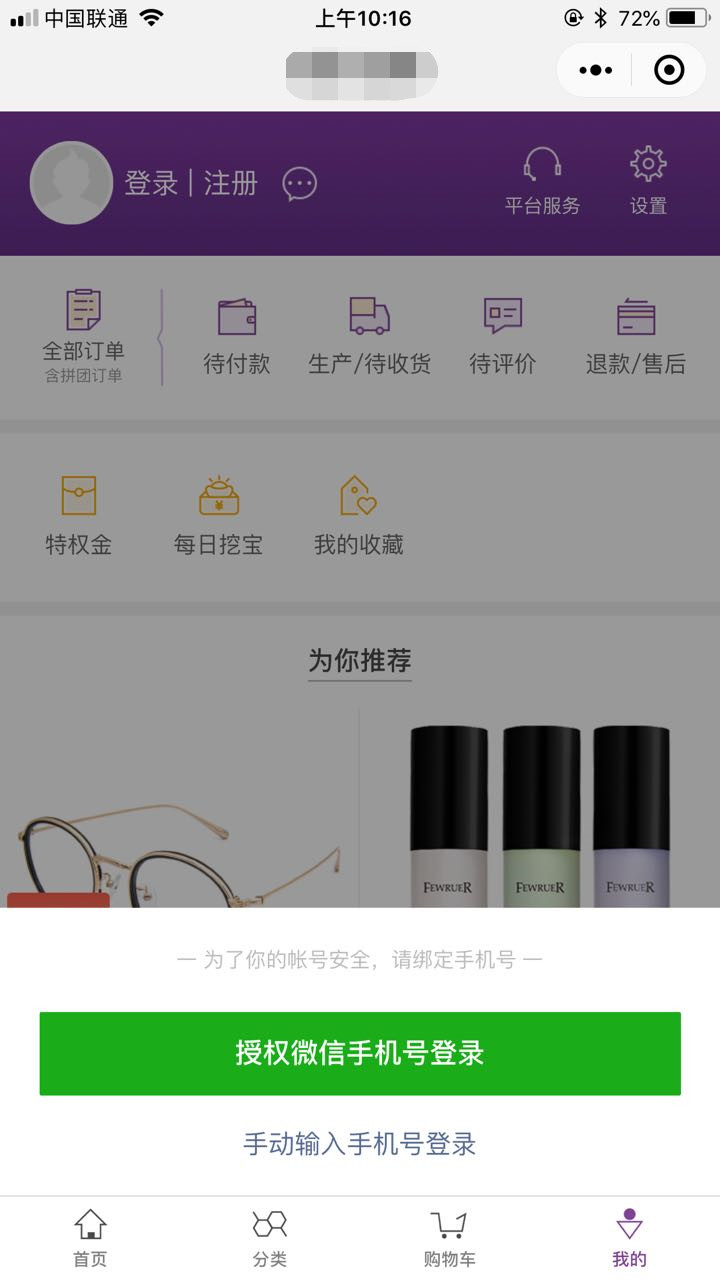Open 我的收藏 favorites
720x1280 pixels.
(358, 516)
